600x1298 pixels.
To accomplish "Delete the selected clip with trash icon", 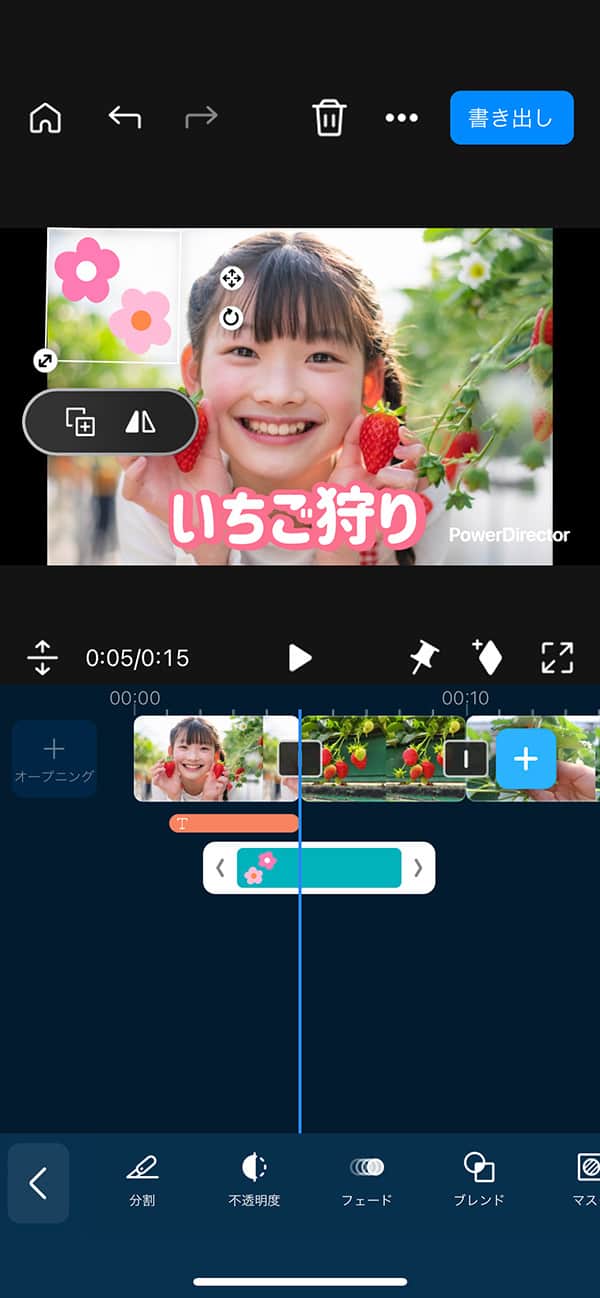I will pos(329,118).
